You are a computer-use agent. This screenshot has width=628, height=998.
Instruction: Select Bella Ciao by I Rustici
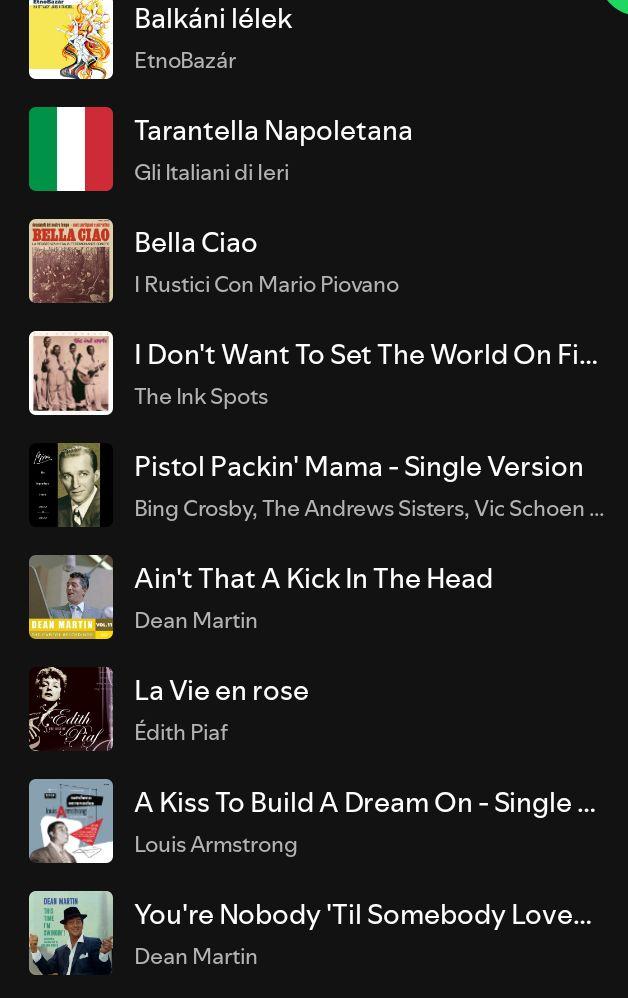pyautogui.click(x=196, y=244)
